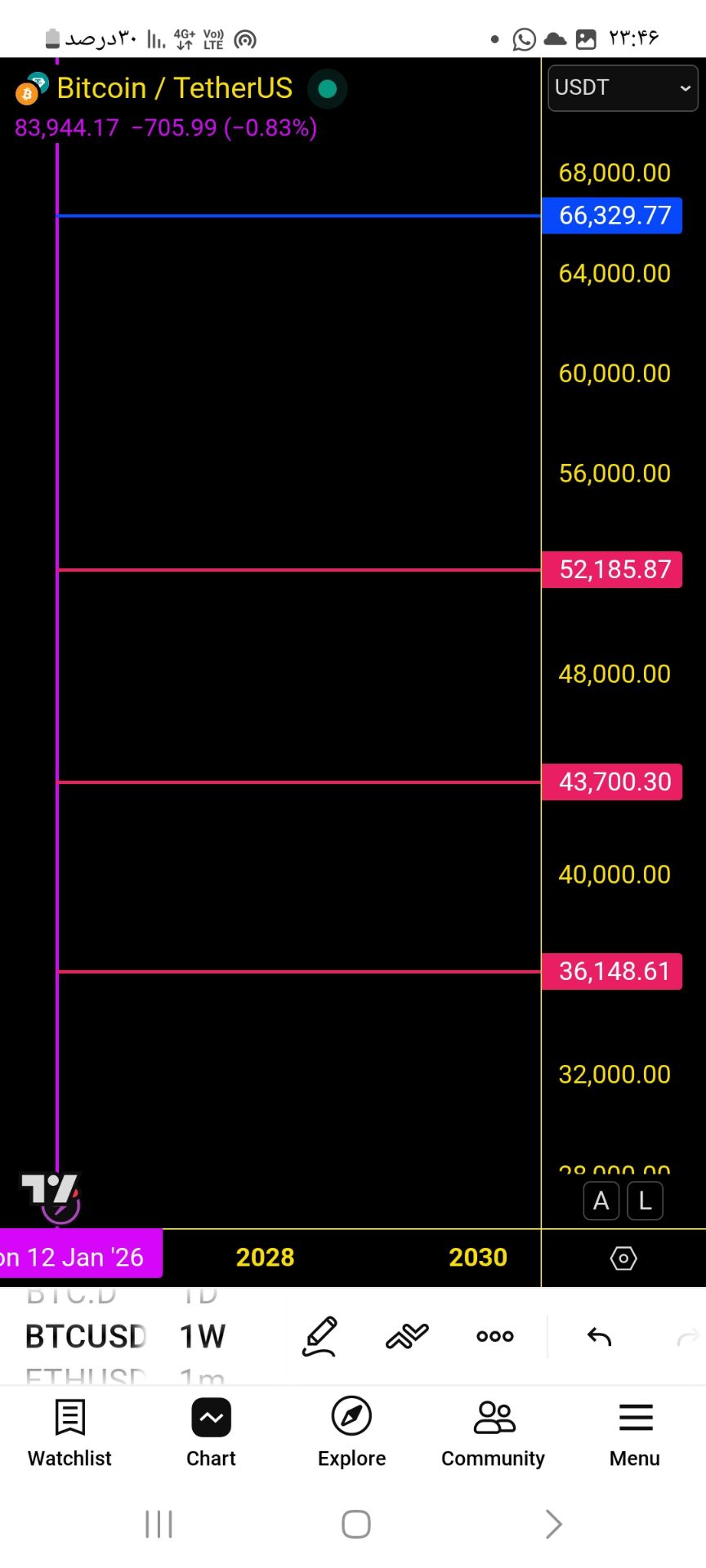Viewport: 706px width, 1568px height.
Task: Toggle auto scale with the A button
Action: [601, 1201]
